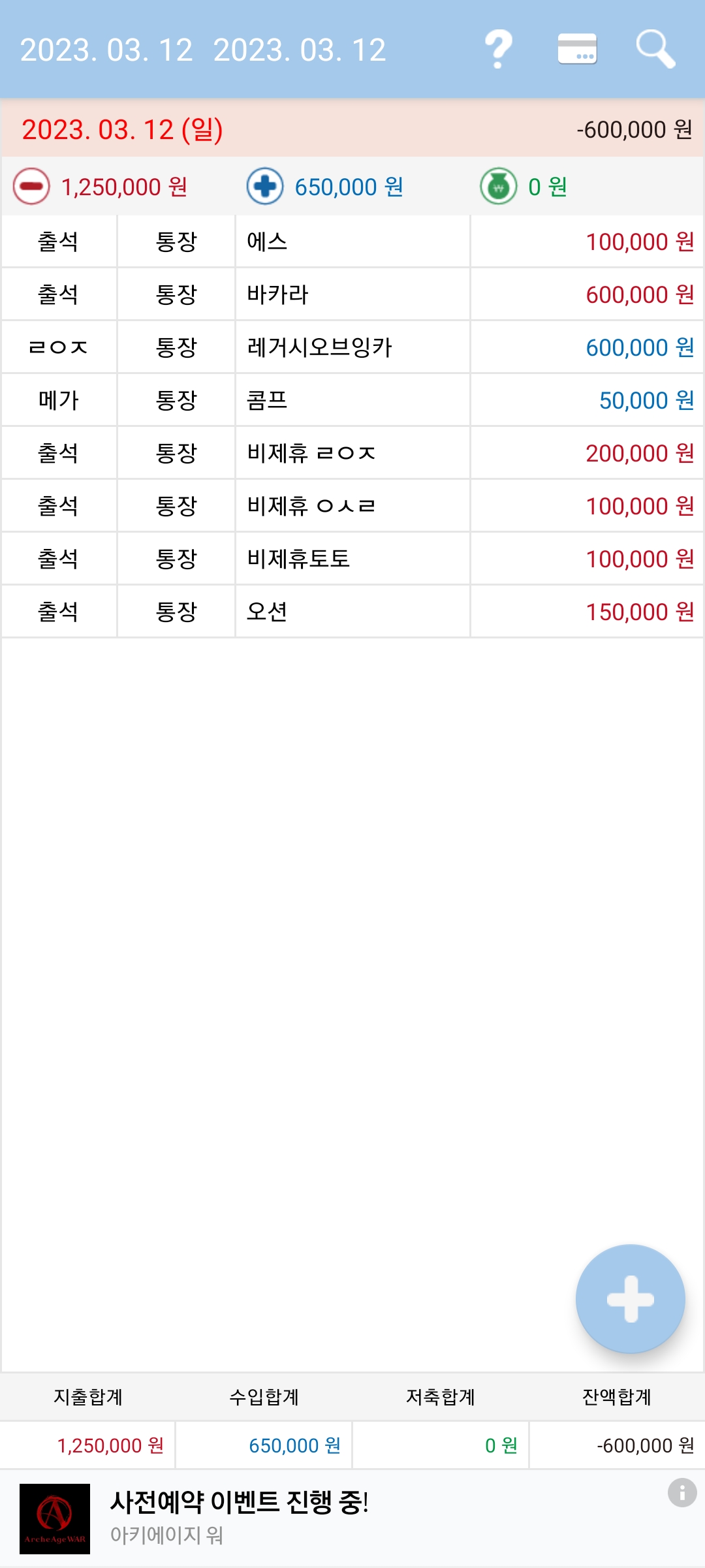Open the card icon in the toolbar
The width and height of the screenshot is (705, 1568).
click(577, 50)
